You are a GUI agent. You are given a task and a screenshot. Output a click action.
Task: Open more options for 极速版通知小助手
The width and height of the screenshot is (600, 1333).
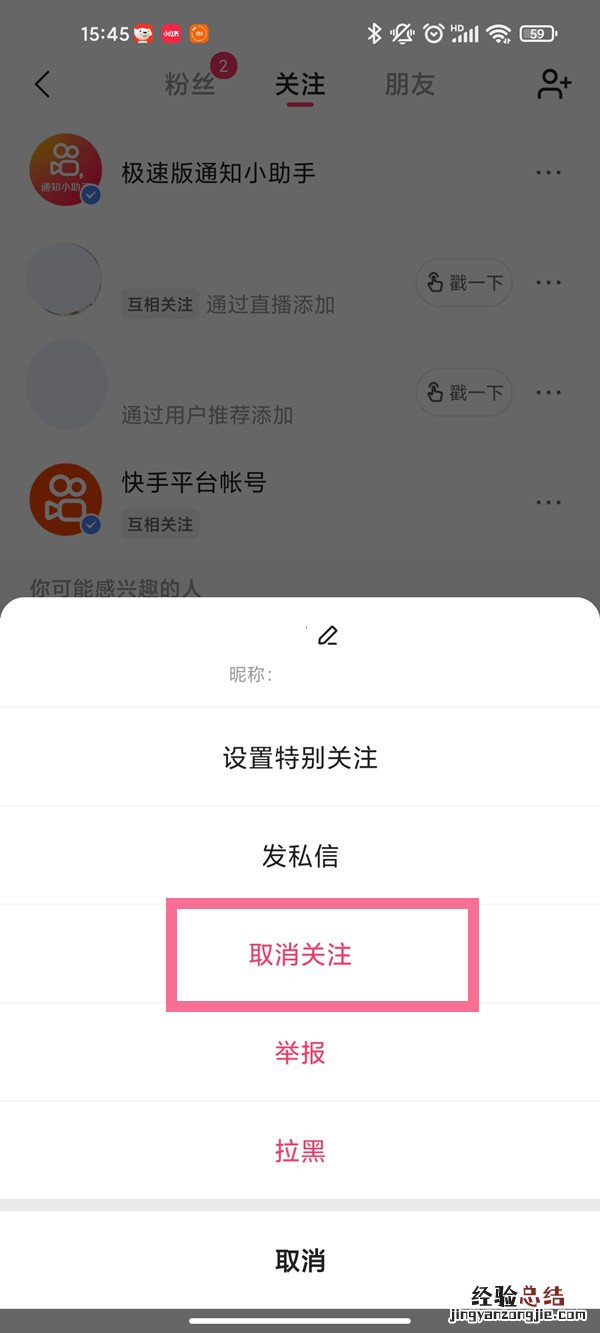coord(548,172)
